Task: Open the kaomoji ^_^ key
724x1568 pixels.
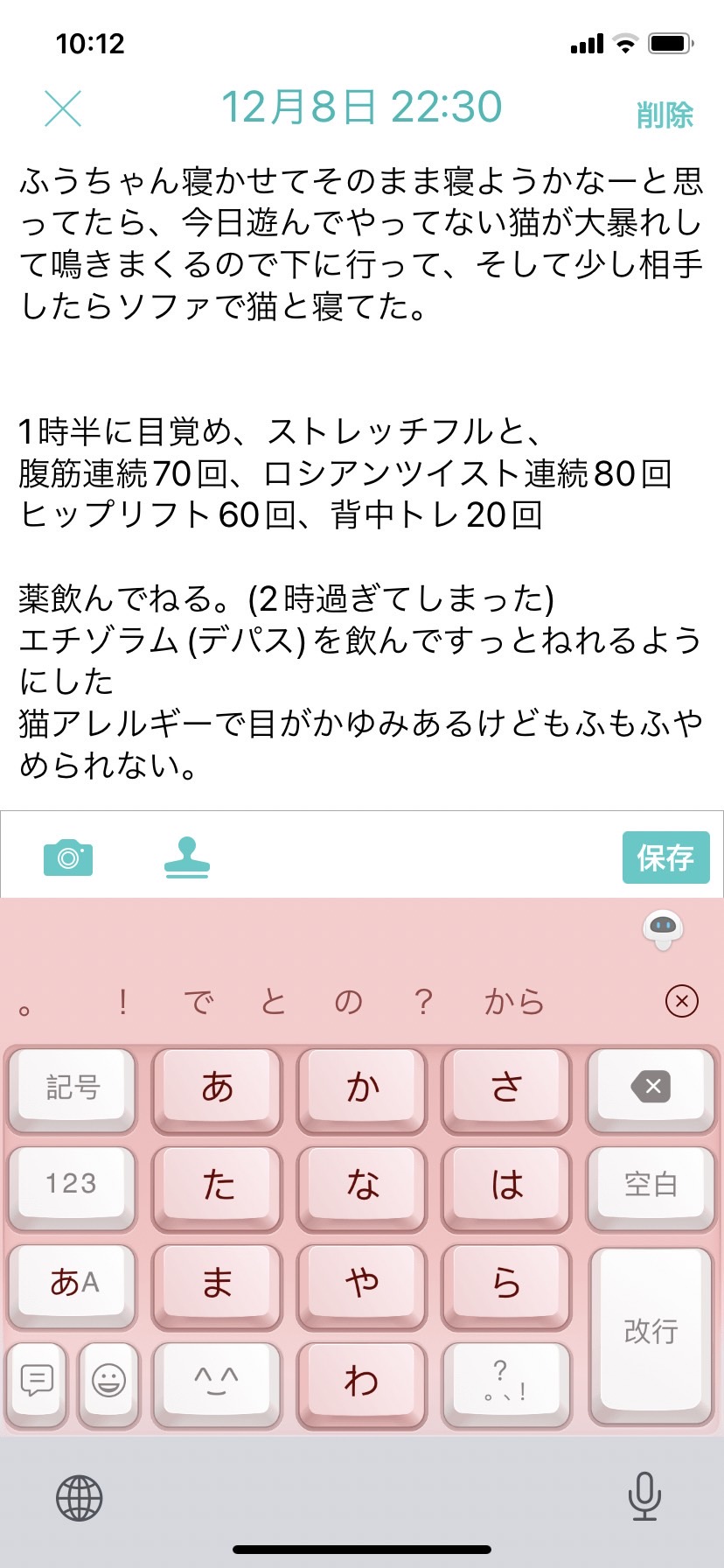Action: (x=217, y=1381)
